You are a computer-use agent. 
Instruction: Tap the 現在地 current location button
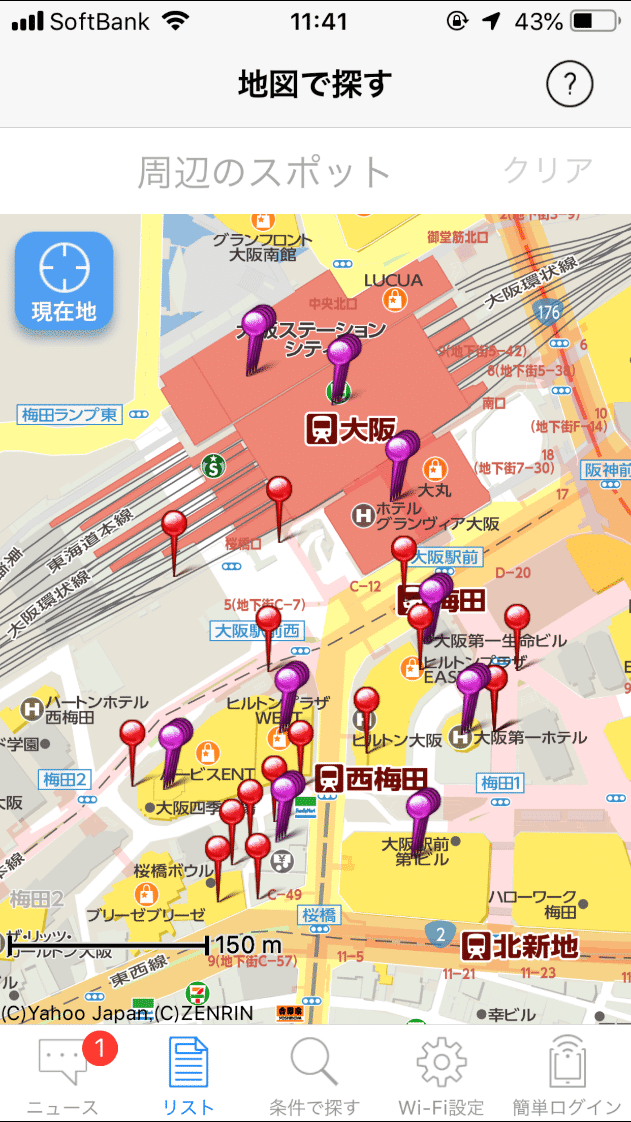coord(64,281)
